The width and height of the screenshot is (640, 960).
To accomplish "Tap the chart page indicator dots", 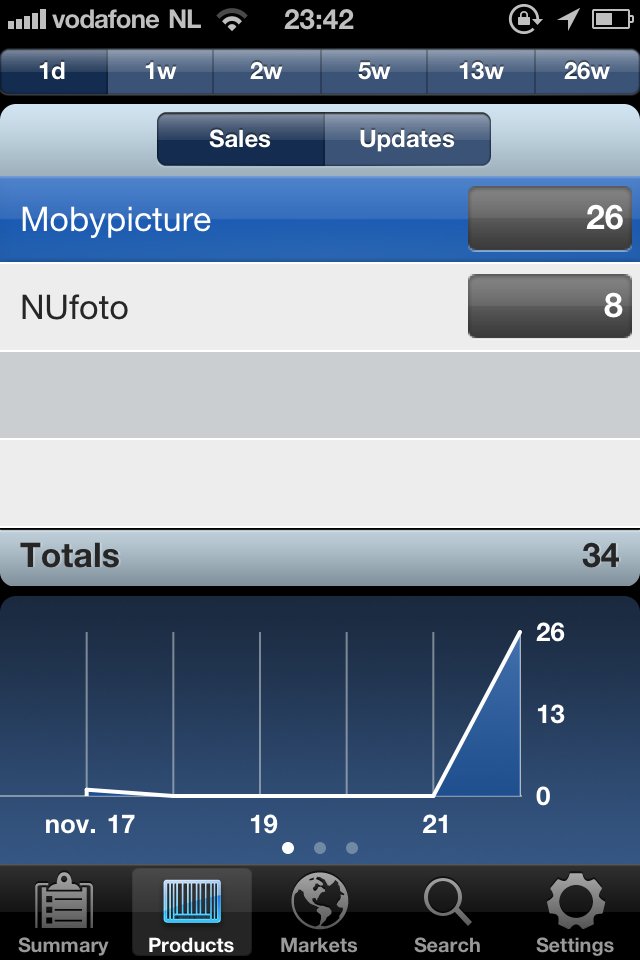I will click(x=320, y=848).
